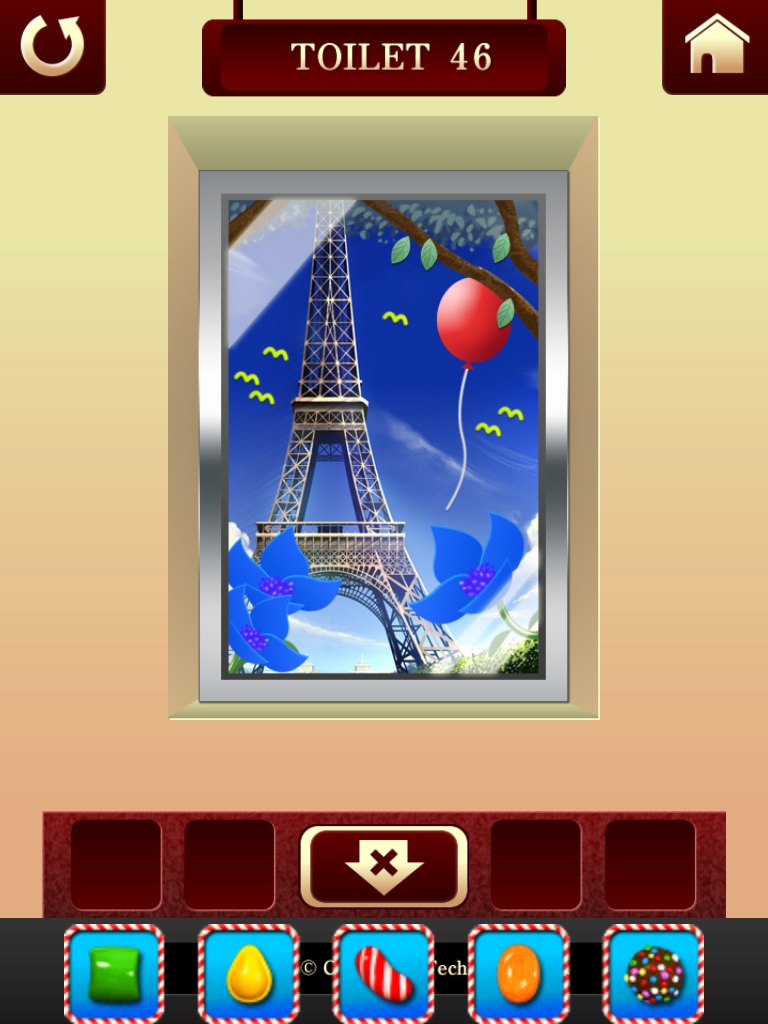The width and height of the screenshot is (768, 1024).
Task: Restart the level with the reload arrow
Action: (x=52, y=45)
